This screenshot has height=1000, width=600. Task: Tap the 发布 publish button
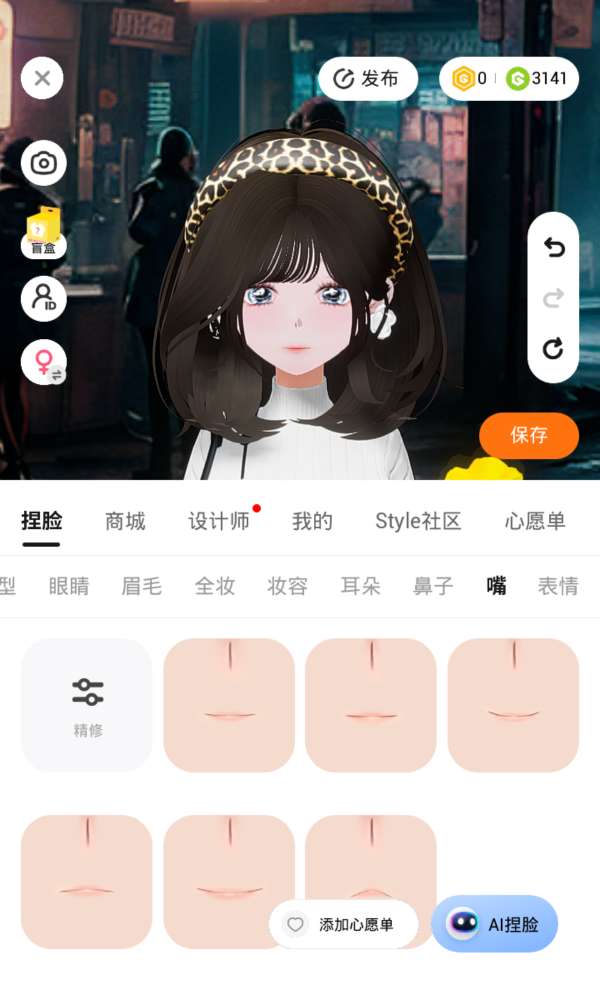[367, 79]
